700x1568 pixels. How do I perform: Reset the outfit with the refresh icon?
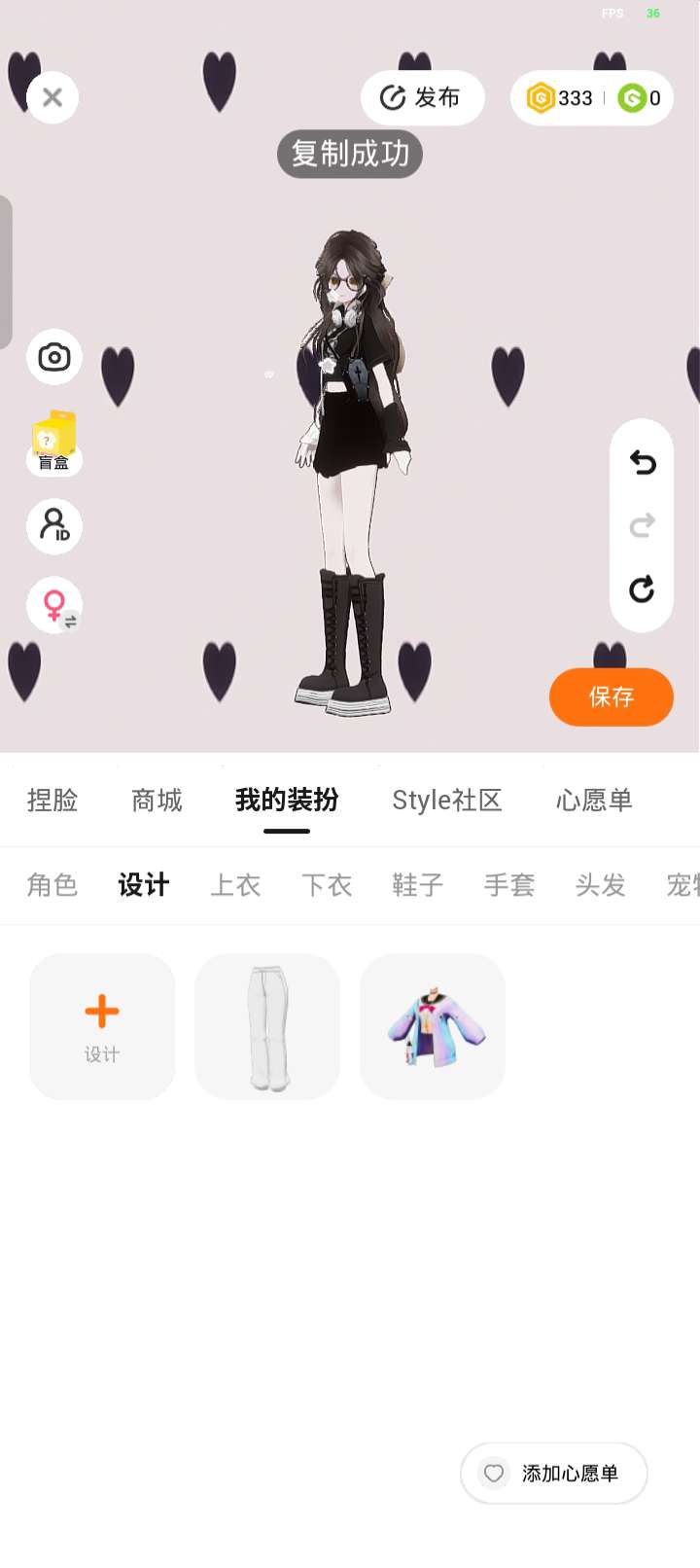[x=642, y=589]
